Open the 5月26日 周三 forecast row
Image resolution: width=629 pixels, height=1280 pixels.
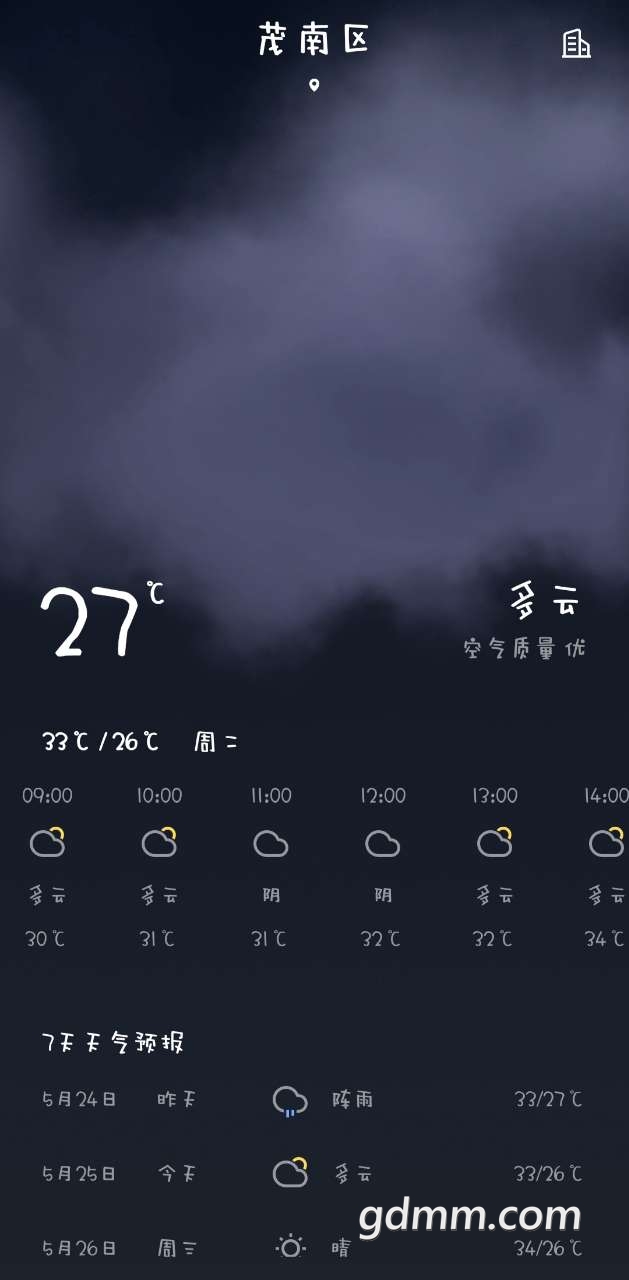(314, 1247)
